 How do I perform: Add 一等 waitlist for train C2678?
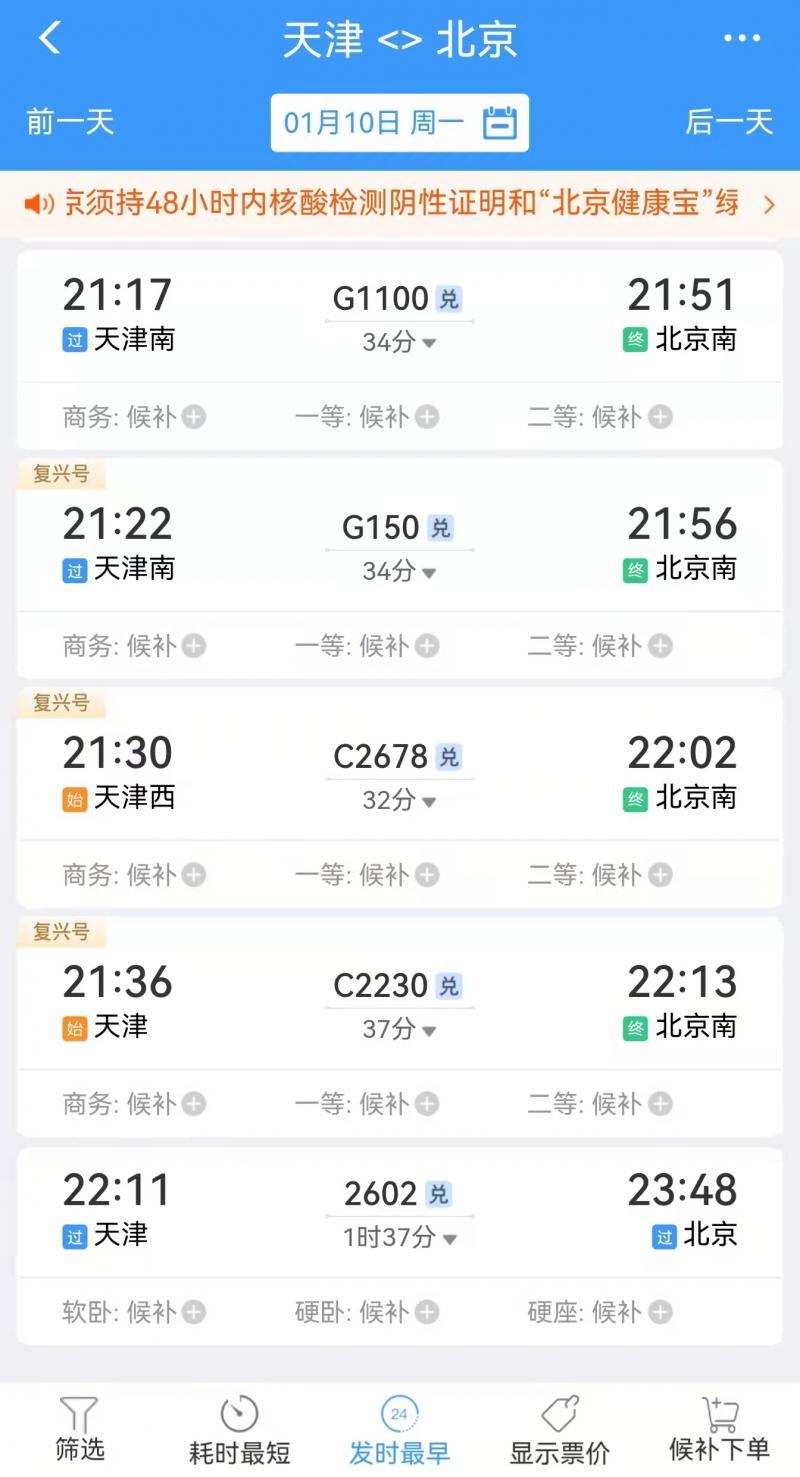pos(367,875)
